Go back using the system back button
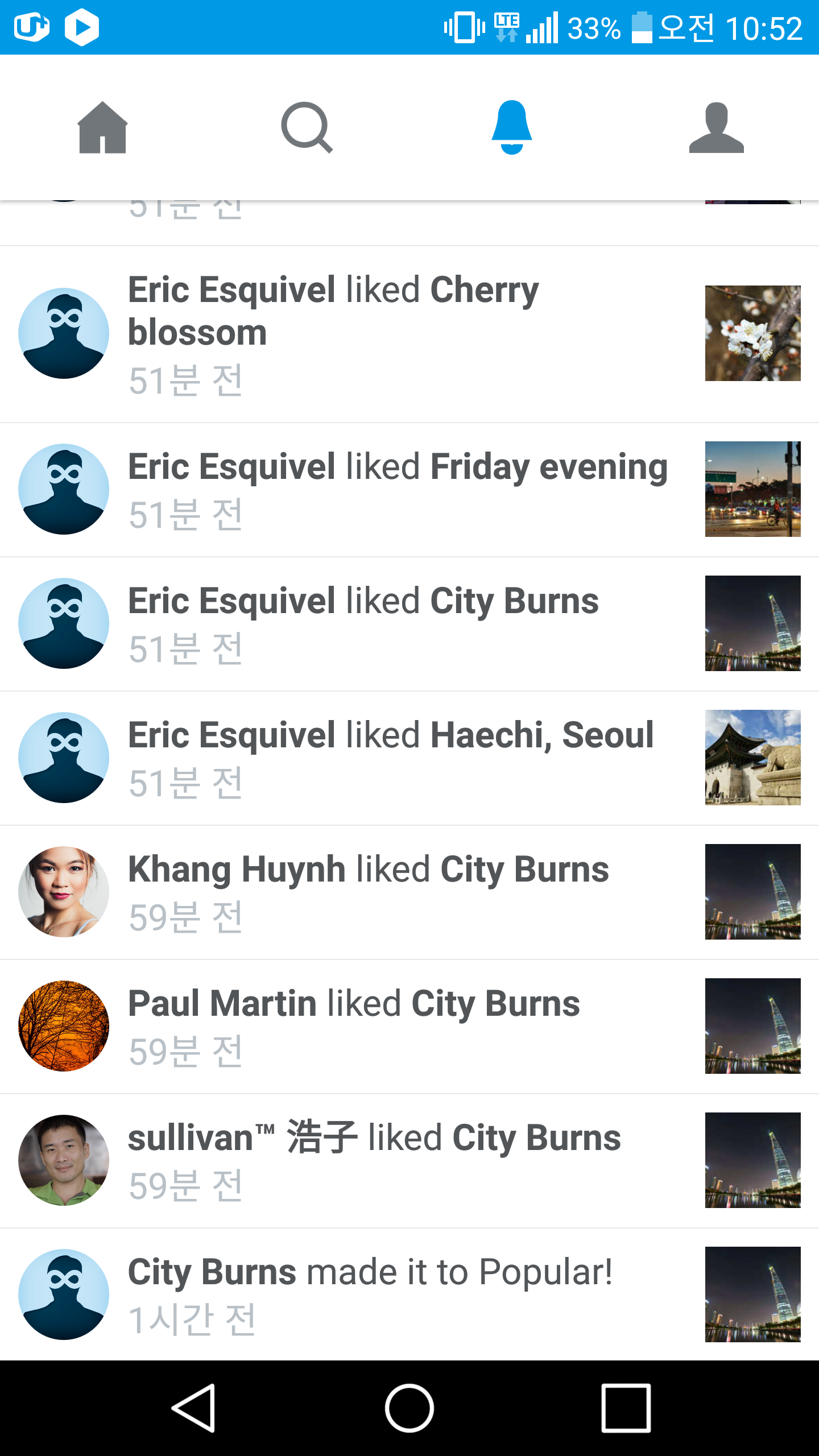Image resolution: width=819 pixels, height=1456 pixels. [x=193, y=1408]
